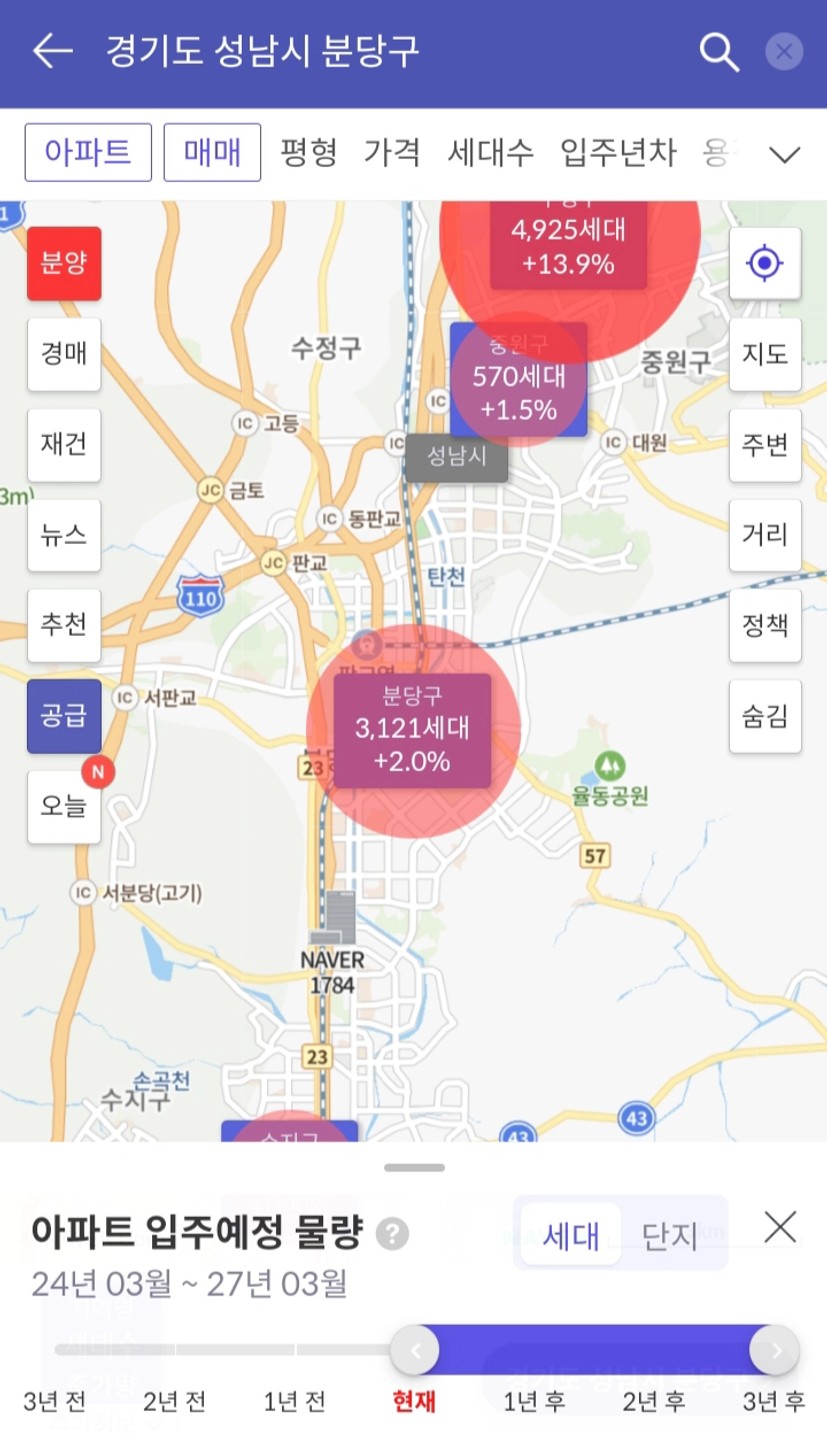Tap the 분양 map button
Viewport: 827px width, 1433px height.
[64, 263]
